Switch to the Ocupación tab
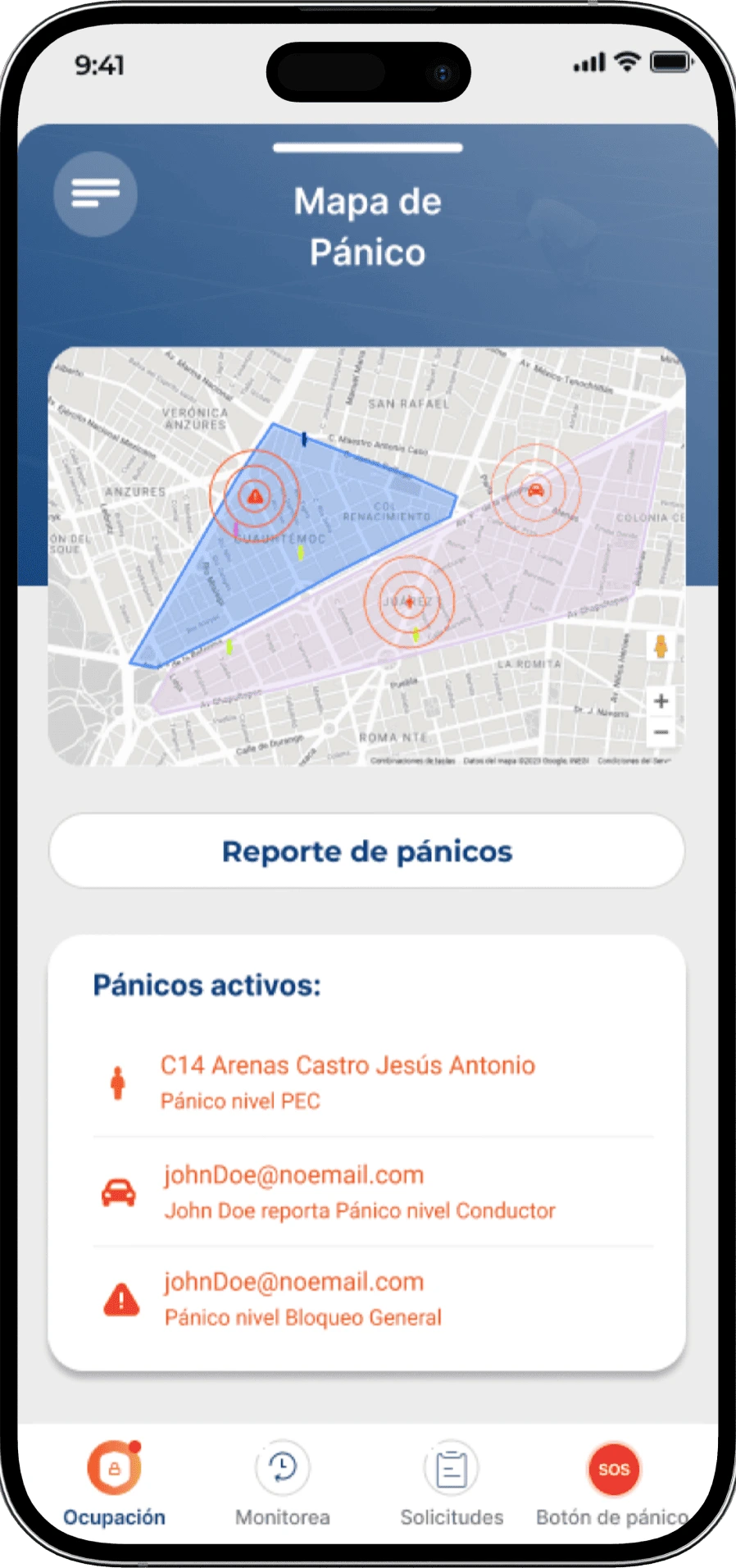736x1568 pixels. [114, 1484]
